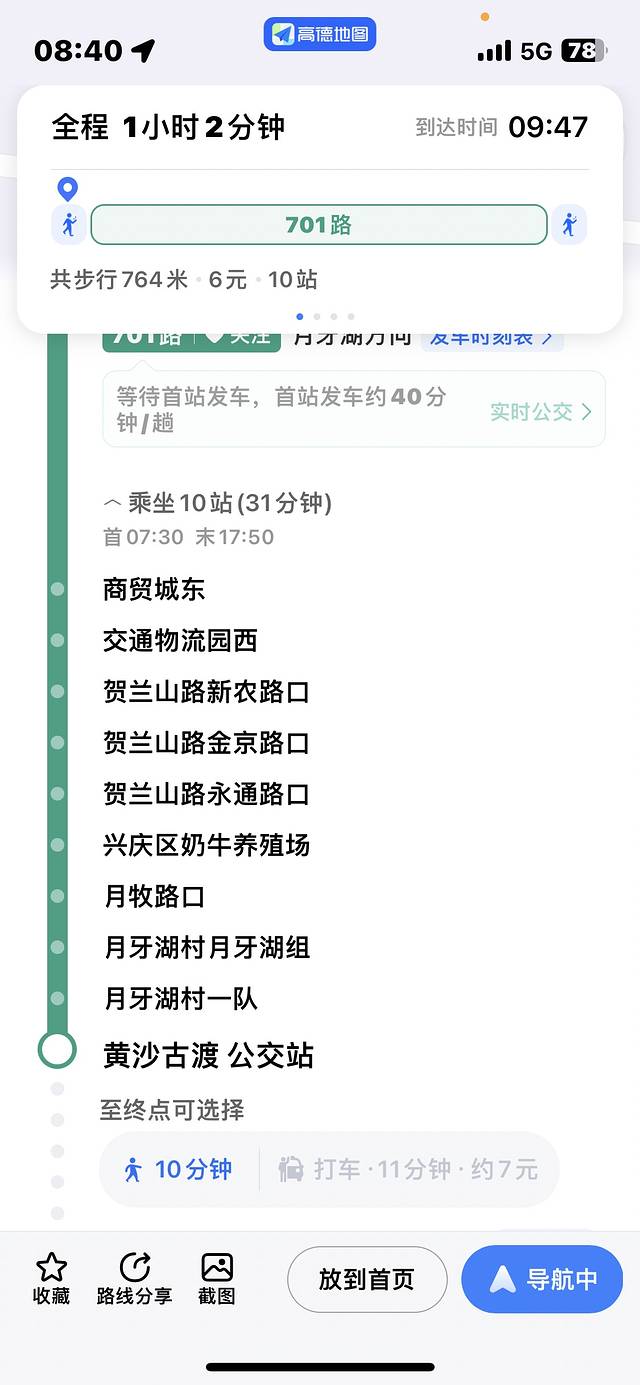View the 发车时刻表 departure timetable
The image size is (640, 1385).
[491, 338]
